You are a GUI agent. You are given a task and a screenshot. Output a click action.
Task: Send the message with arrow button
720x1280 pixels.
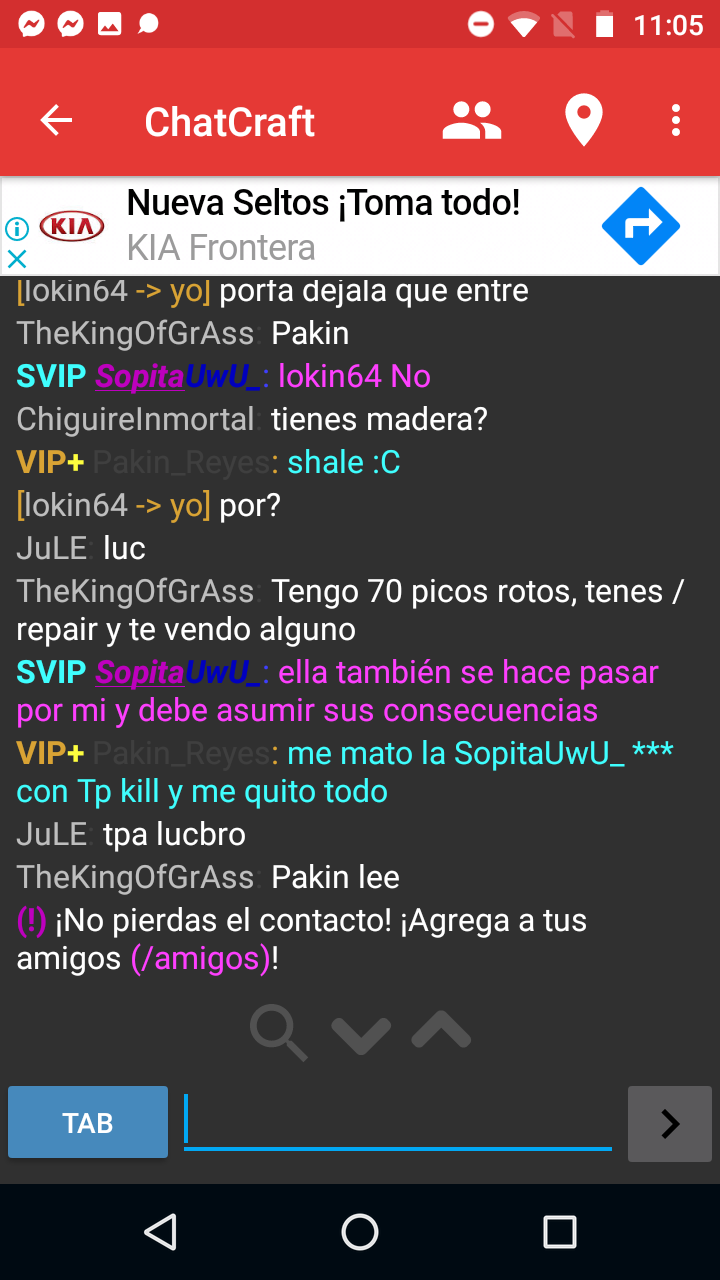[x=670, y=1124]
